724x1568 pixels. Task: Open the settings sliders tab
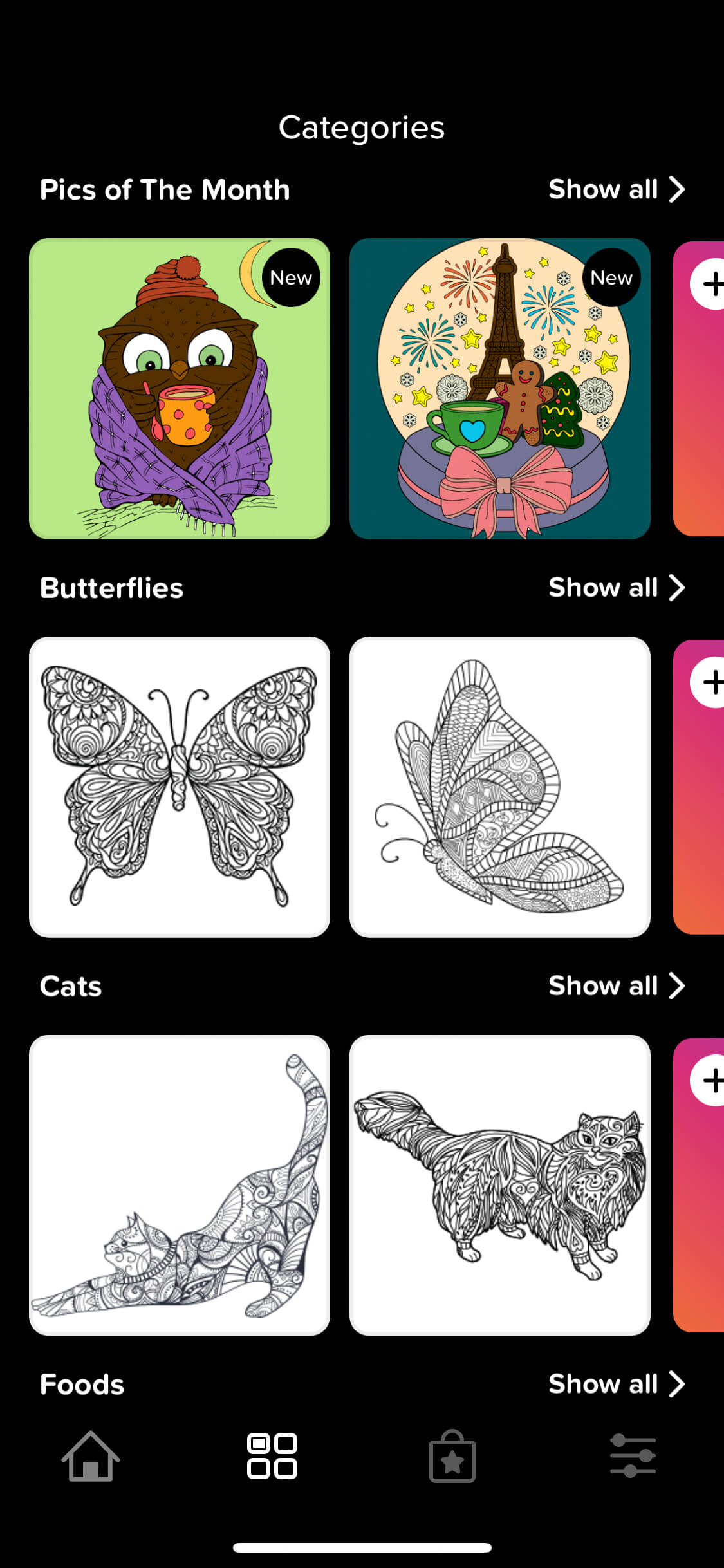click(x=633, y=1457)
